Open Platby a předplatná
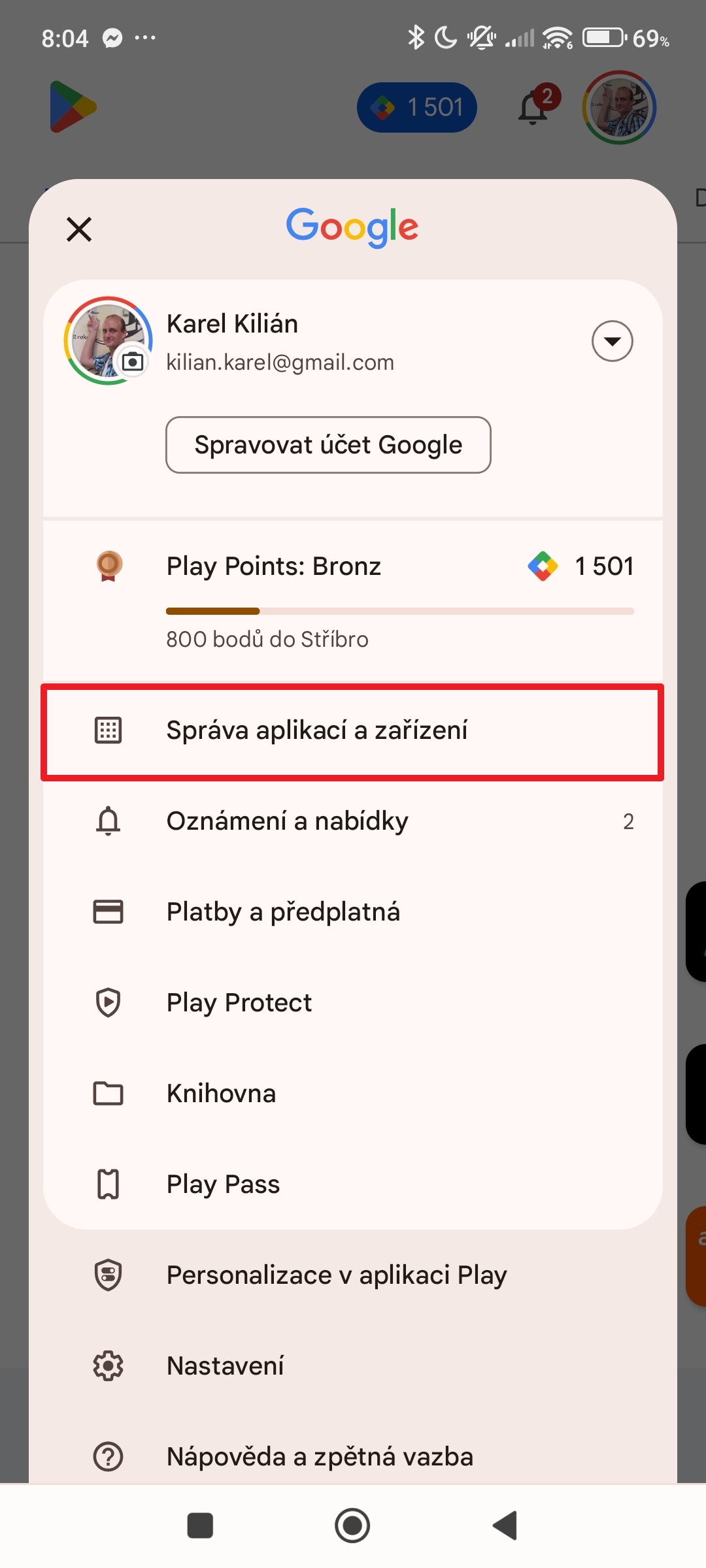Image resolution: width=706 pixels, height=1568 pixels. (353, 912)
